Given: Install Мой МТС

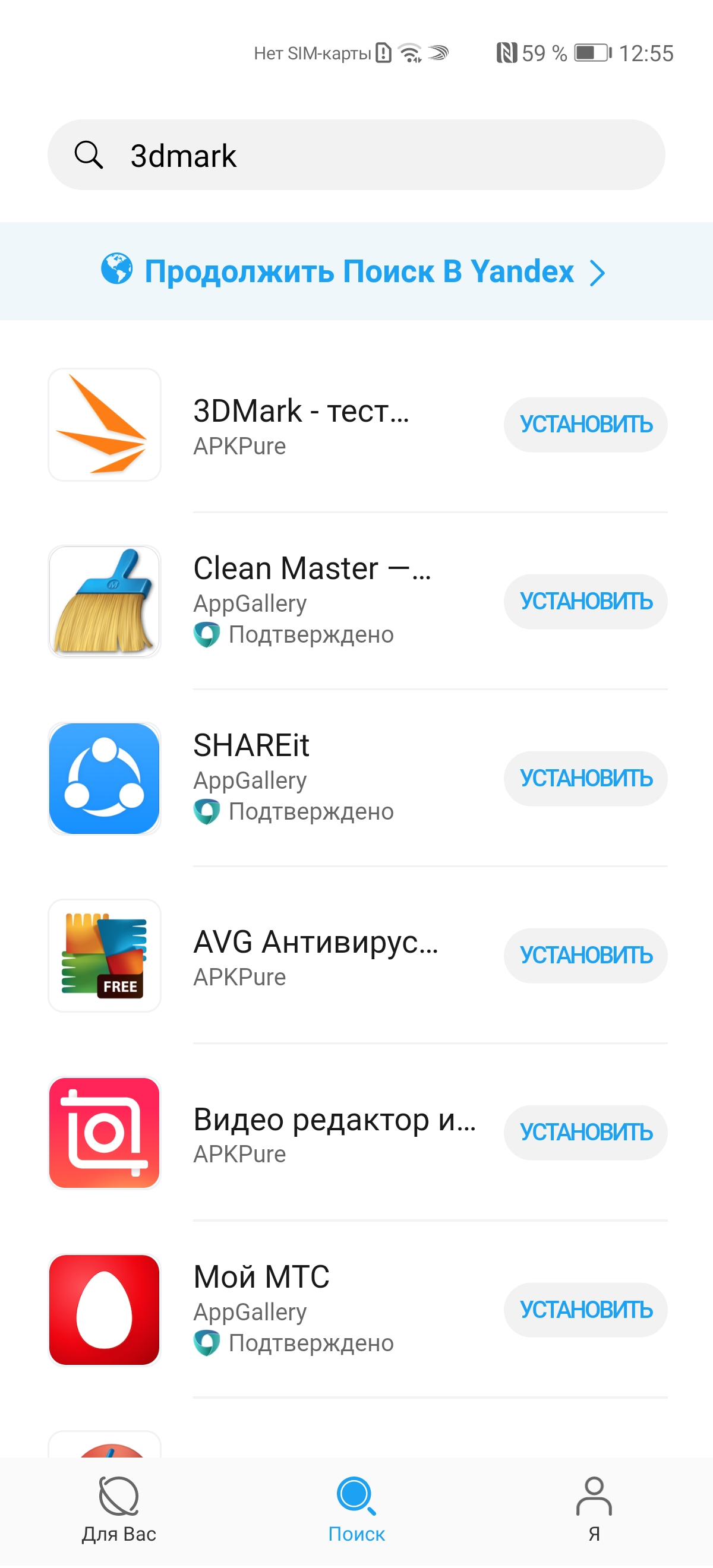Looking at the screenshot, I should click(585, 1310).
